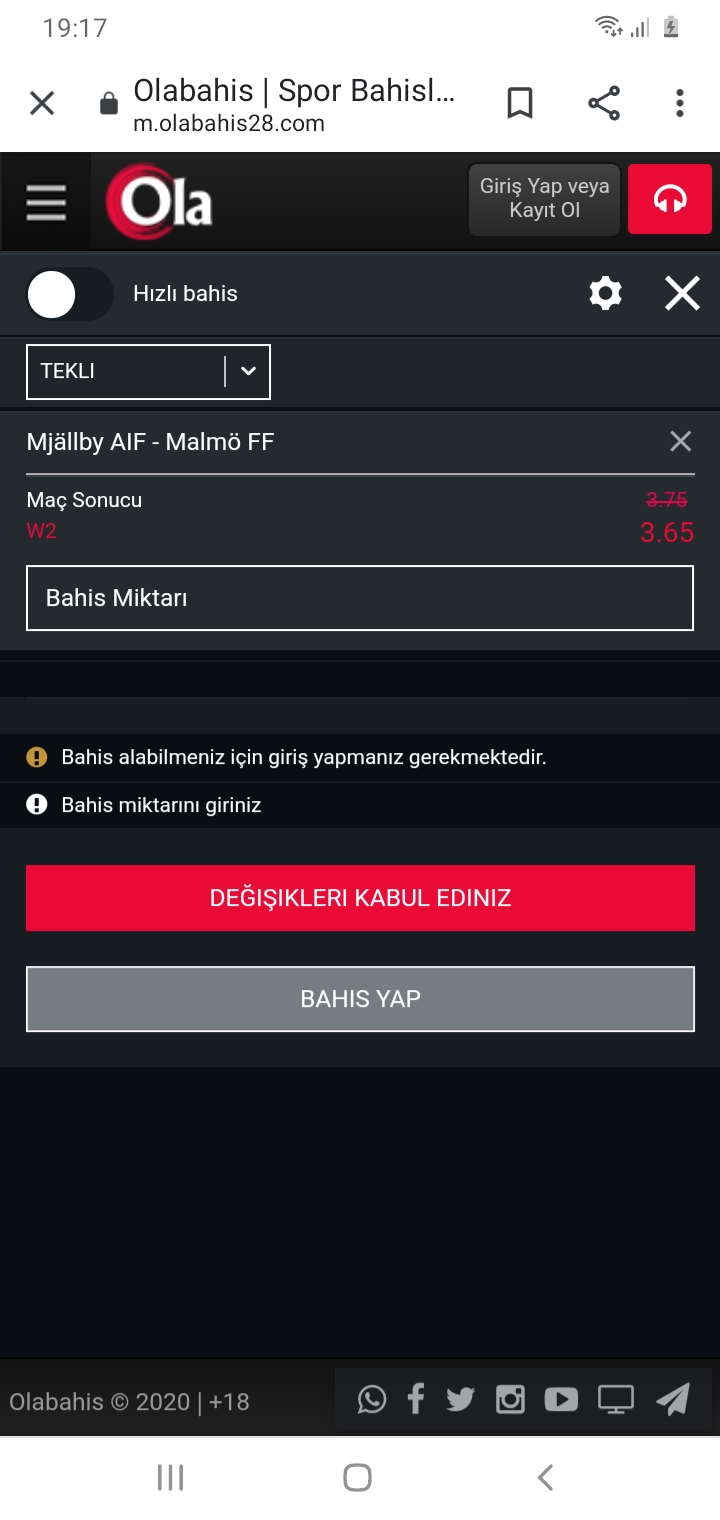This screenshot has width=720, height=1520.
Task: Open bet slip settings gear
Action: click(x=606, y=294)
